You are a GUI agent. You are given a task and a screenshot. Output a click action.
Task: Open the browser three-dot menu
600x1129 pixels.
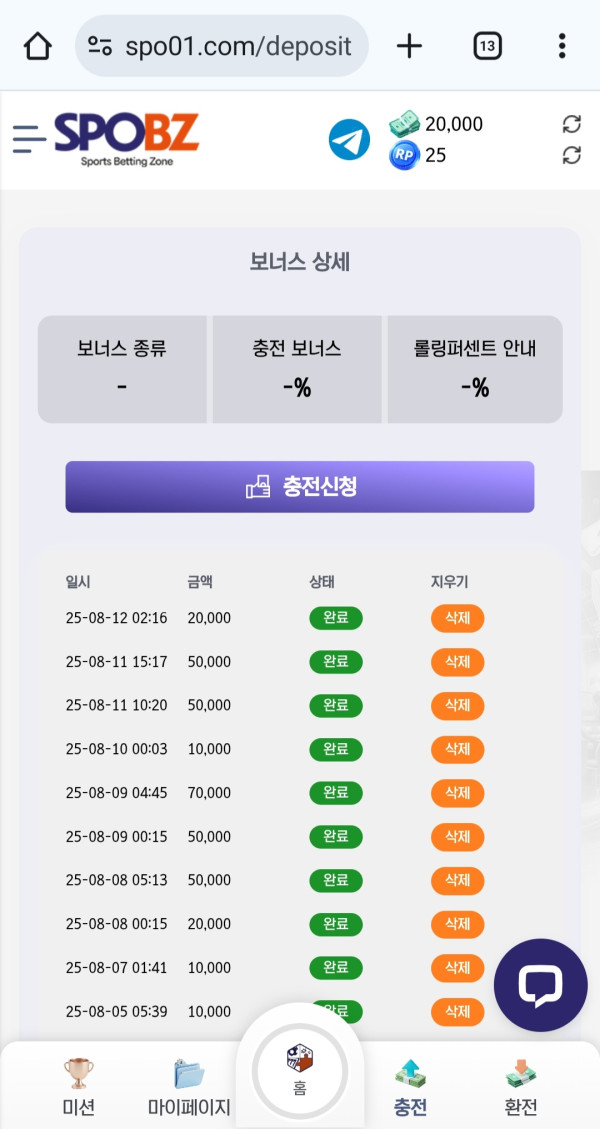pos(562,46)
